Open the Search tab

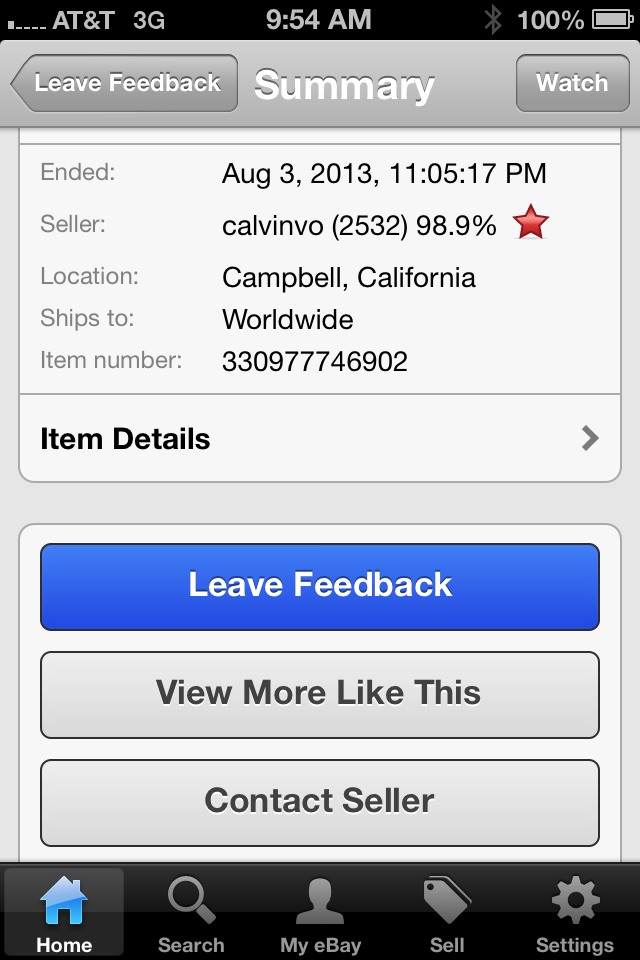point(191,913)
